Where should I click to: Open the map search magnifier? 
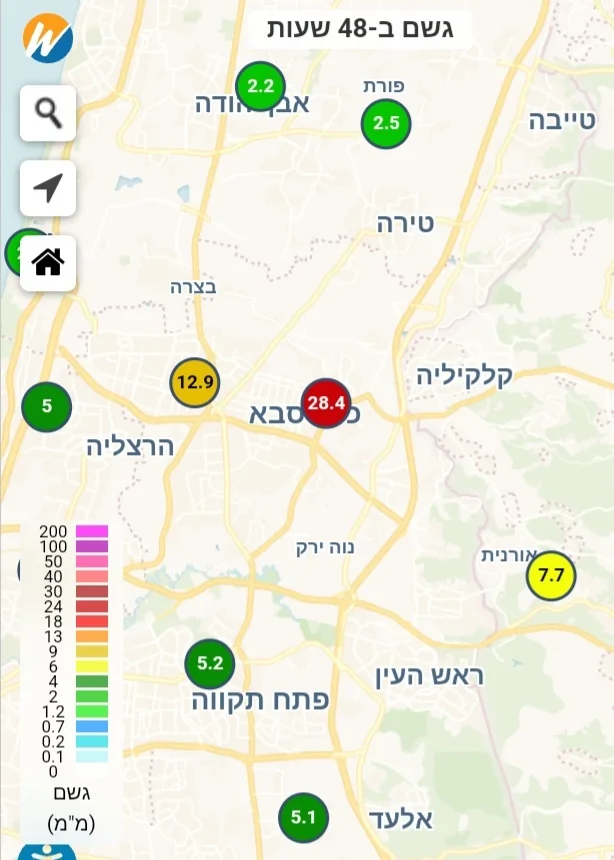pos(48,113)
